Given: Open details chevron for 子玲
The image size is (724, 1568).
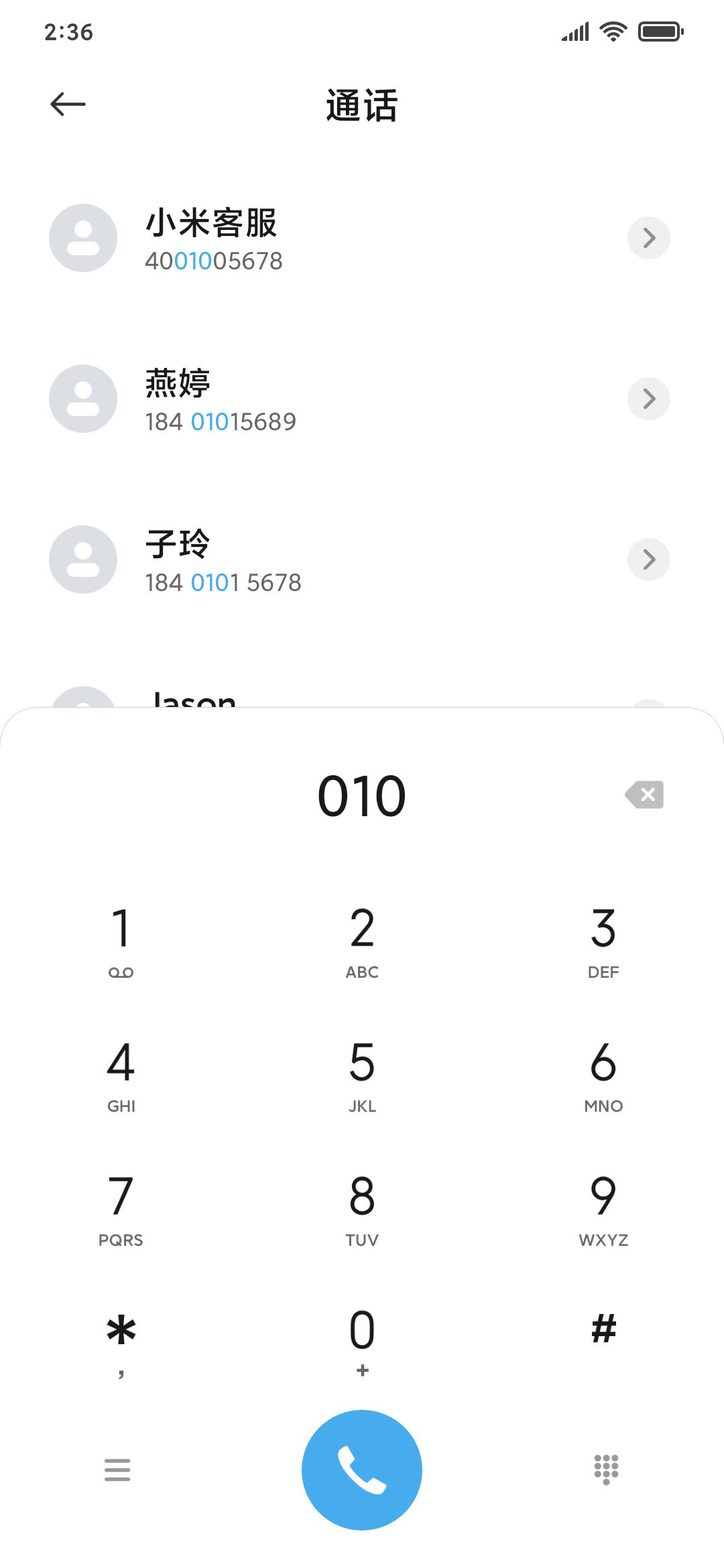Looking at the screenshot, I should click(649, 560).
